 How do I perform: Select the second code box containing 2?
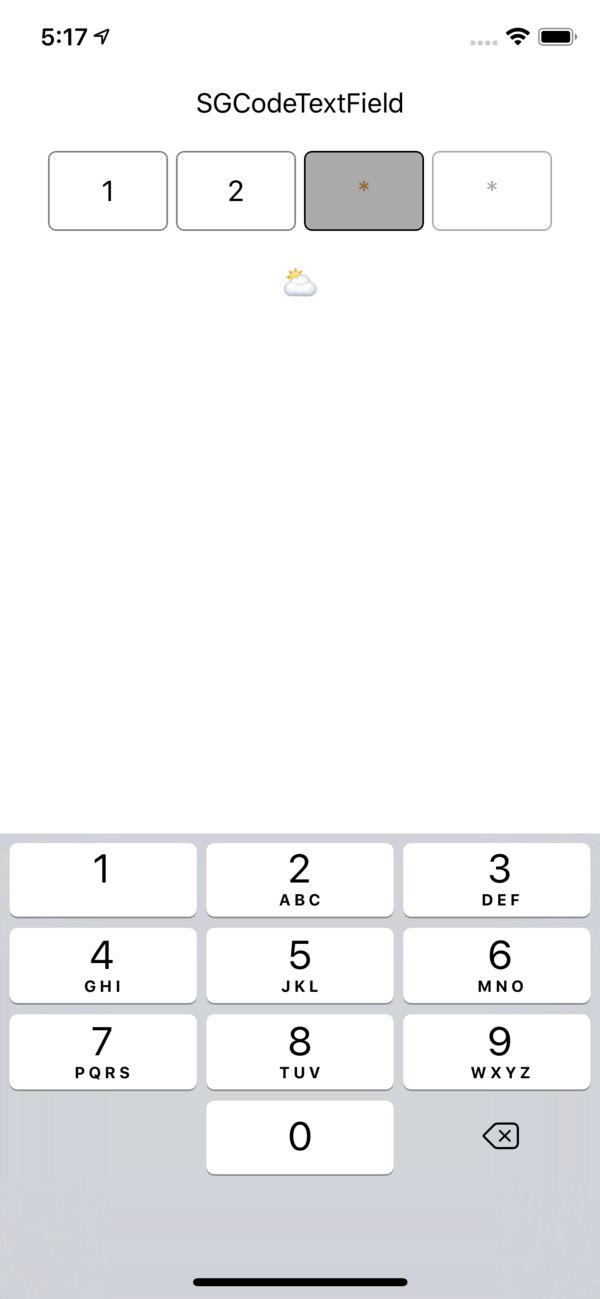[x=236, y=191]
